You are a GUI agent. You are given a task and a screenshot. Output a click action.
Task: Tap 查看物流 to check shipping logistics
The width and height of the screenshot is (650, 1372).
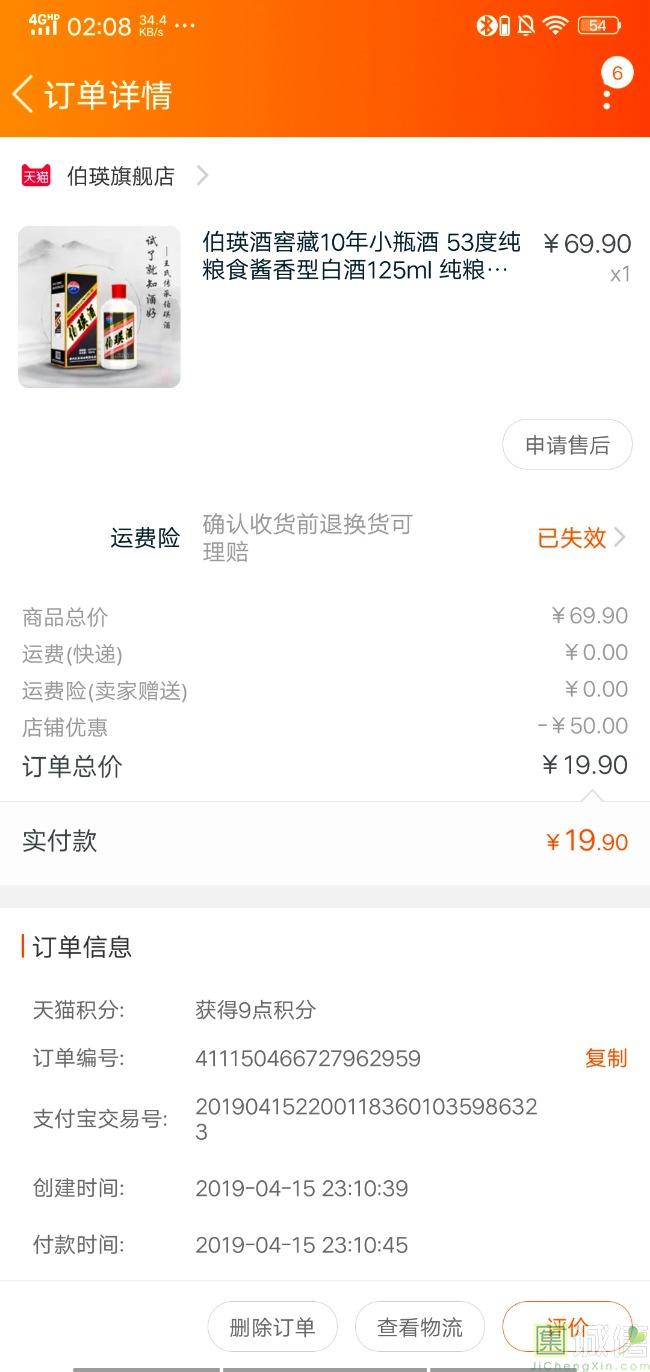click(419, 1327)
